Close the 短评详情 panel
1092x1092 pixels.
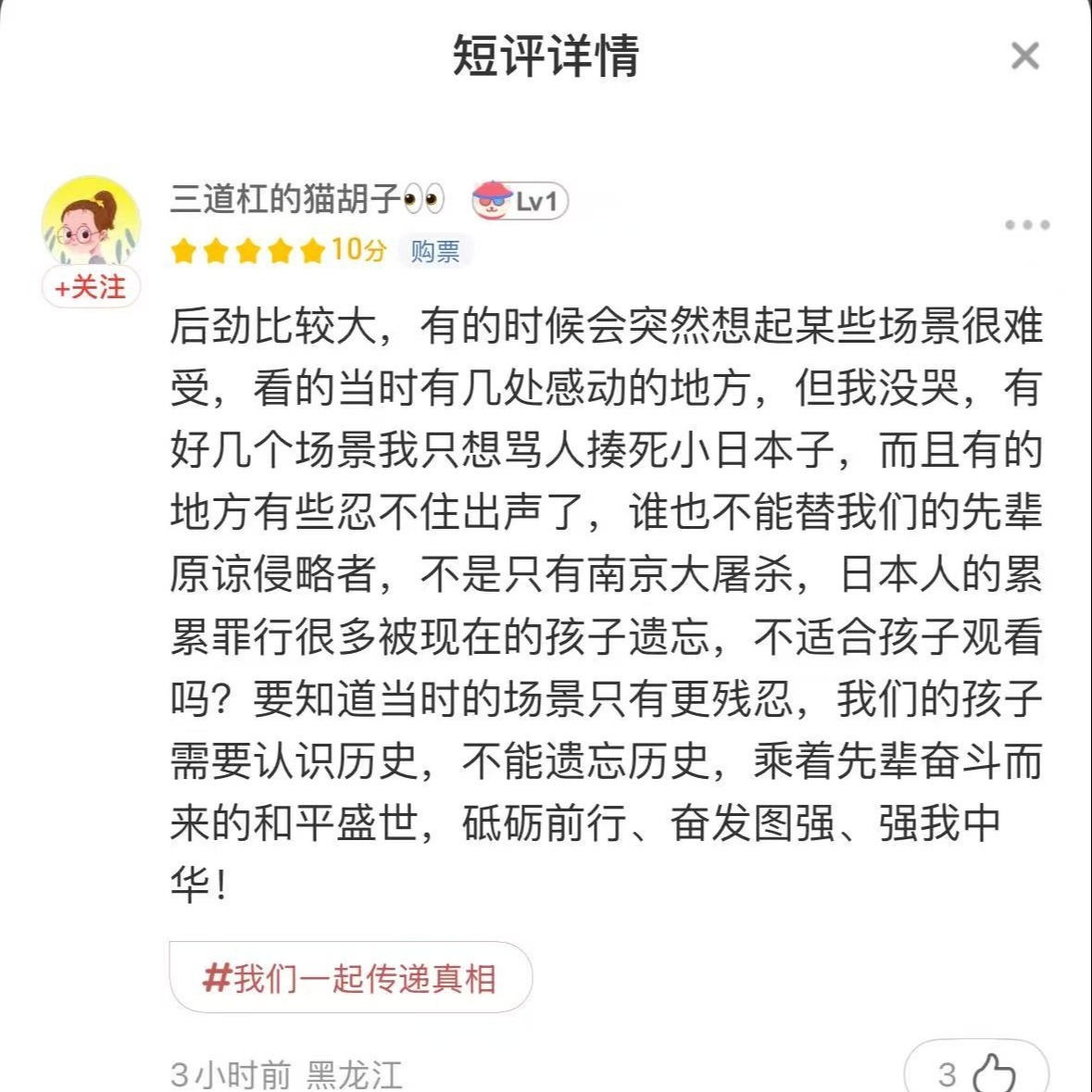point(1024,56)
